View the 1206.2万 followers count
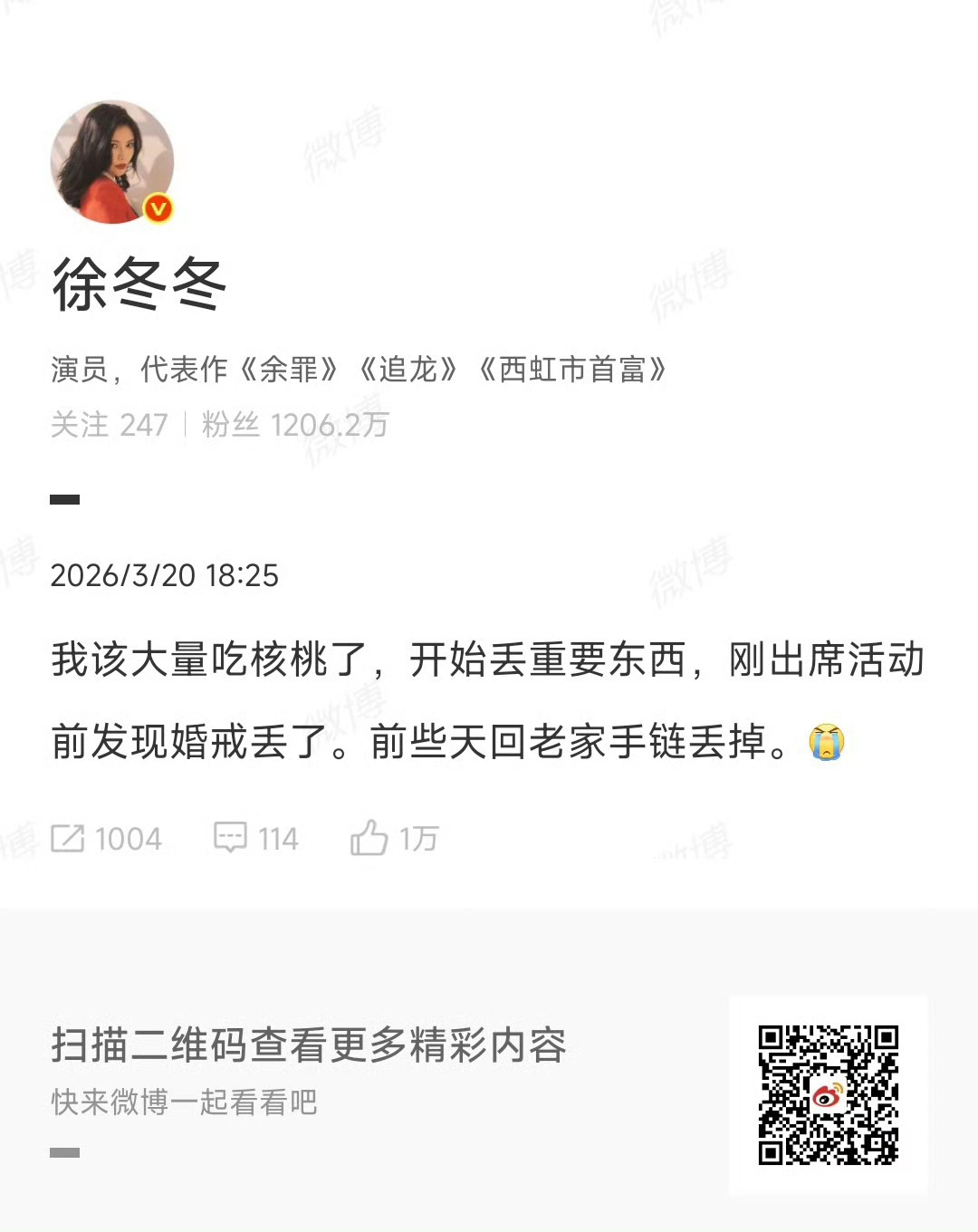Viewport: 978px width, 1232px height. [x=295, y=423]
